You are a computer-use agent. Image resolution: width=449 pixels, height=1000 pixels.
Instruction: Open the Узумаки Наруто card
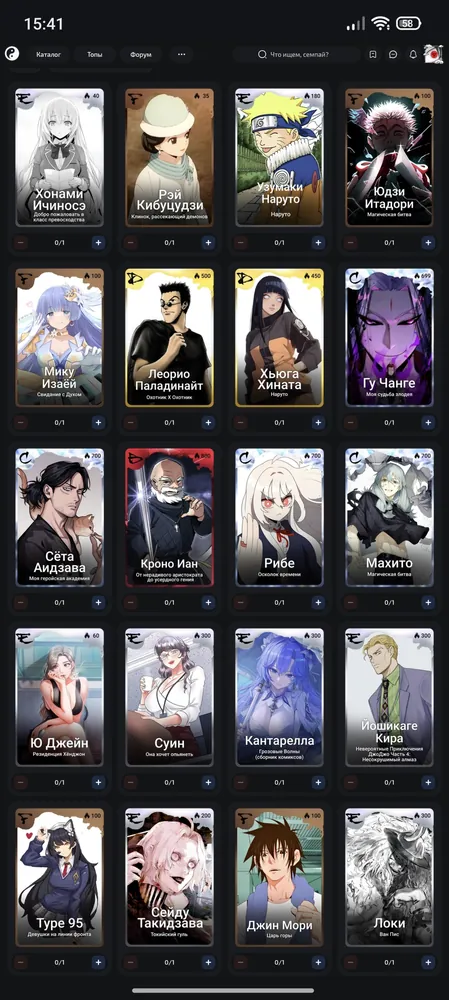279,158
